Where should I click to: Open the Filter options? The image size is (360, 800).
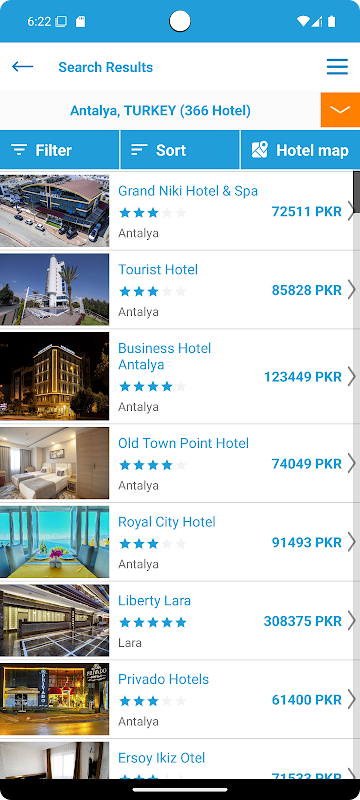click(x=59, y=150)
